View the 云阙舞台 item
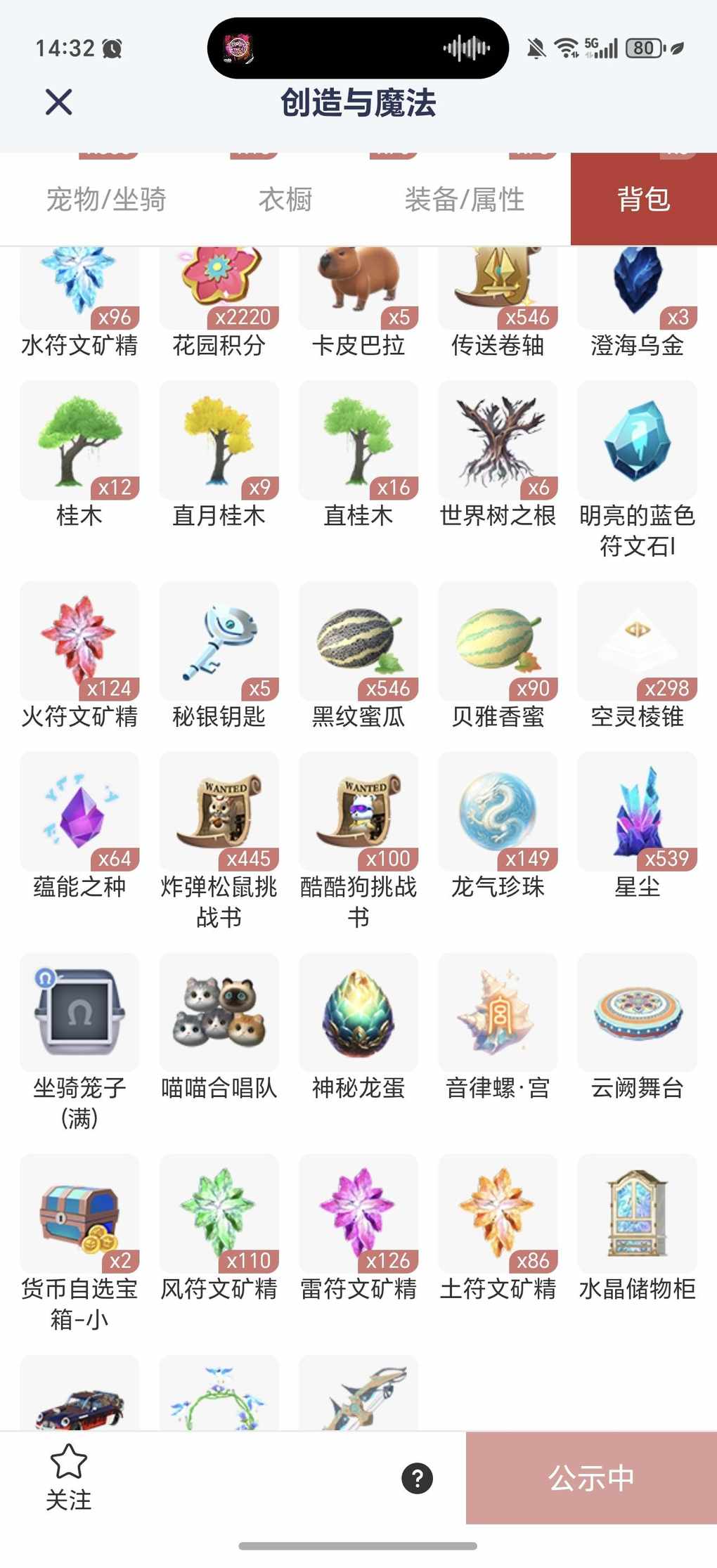Image resolution: width=717 pixels, height=1568 pixels. (x=637, y=1013)
